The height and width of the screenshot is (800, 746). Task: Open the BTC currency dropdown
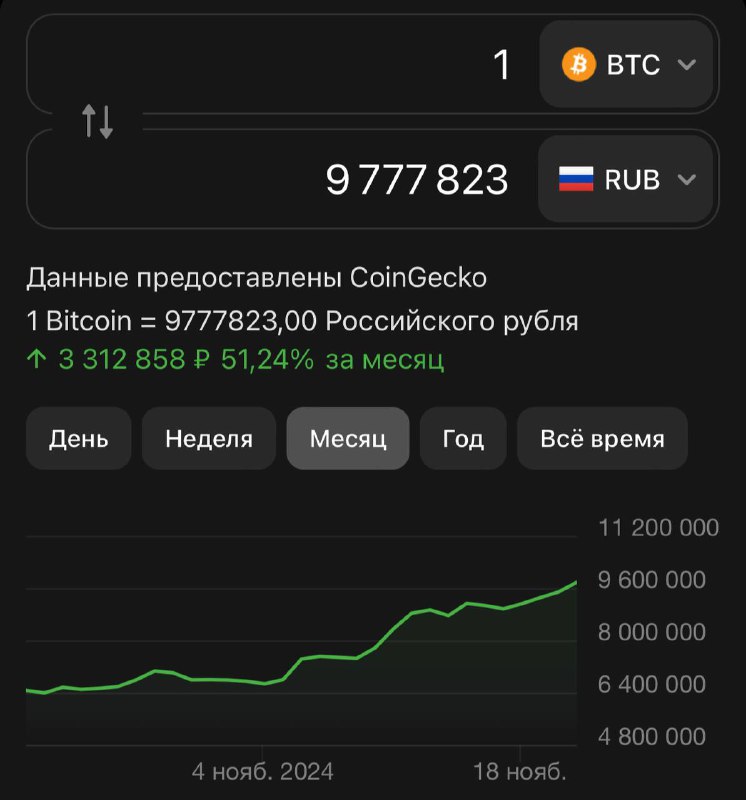(627, 65)
